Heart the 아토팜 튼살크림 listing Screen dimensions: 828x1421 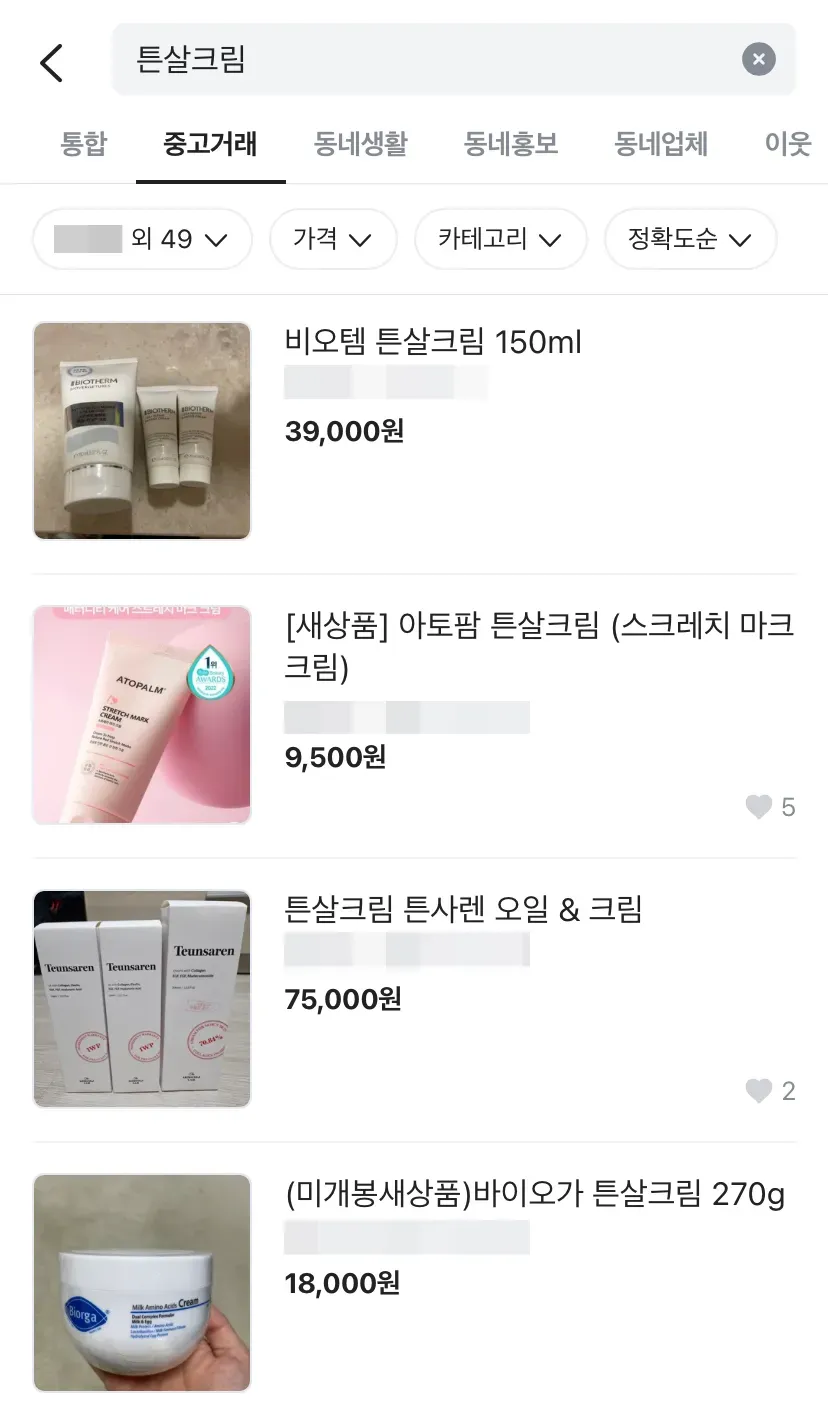click(x=759, y=807)
